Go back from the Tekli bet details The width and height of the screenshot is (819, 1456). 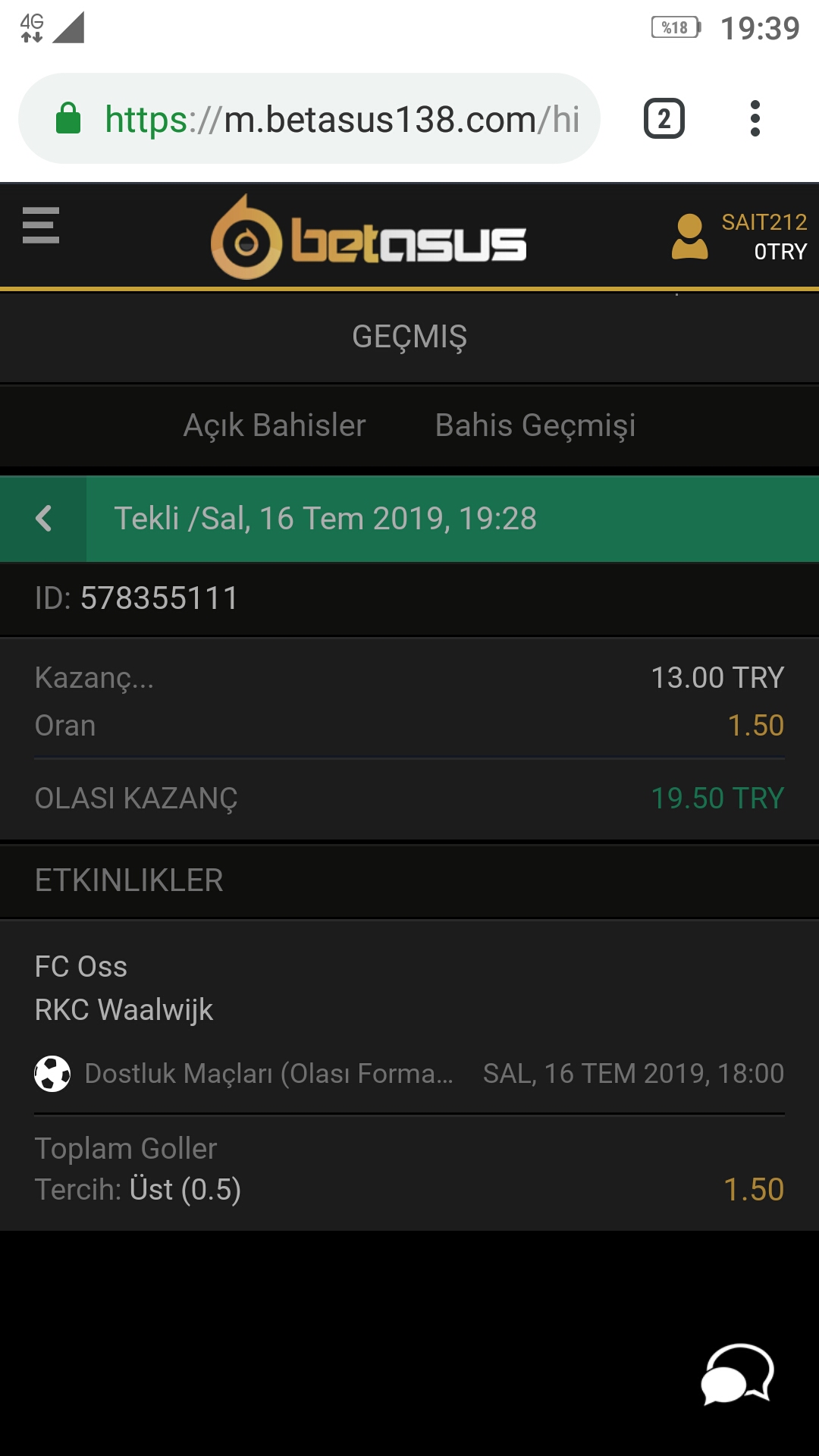[43, 519]
